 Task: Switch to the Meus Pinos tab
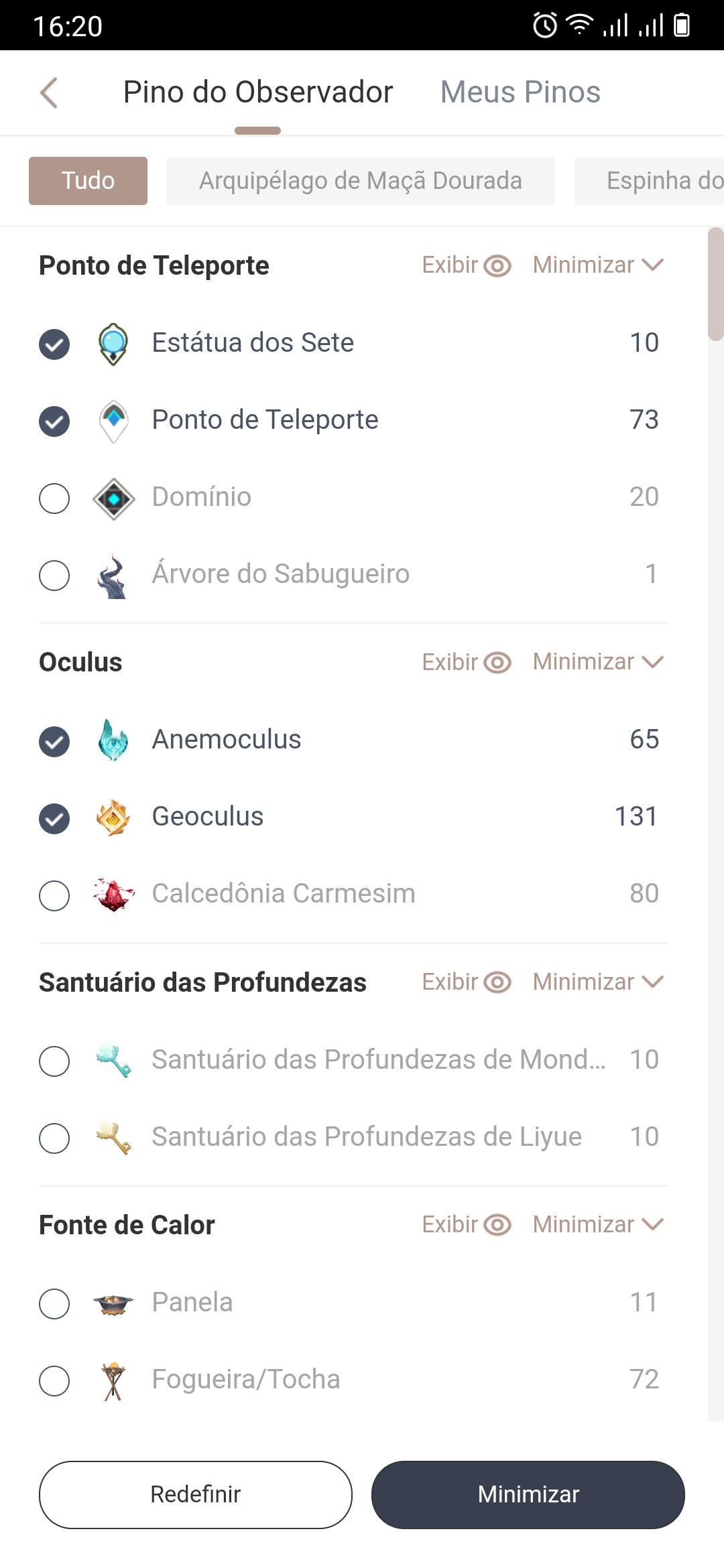pyautogui.click(x=520, y=92)
